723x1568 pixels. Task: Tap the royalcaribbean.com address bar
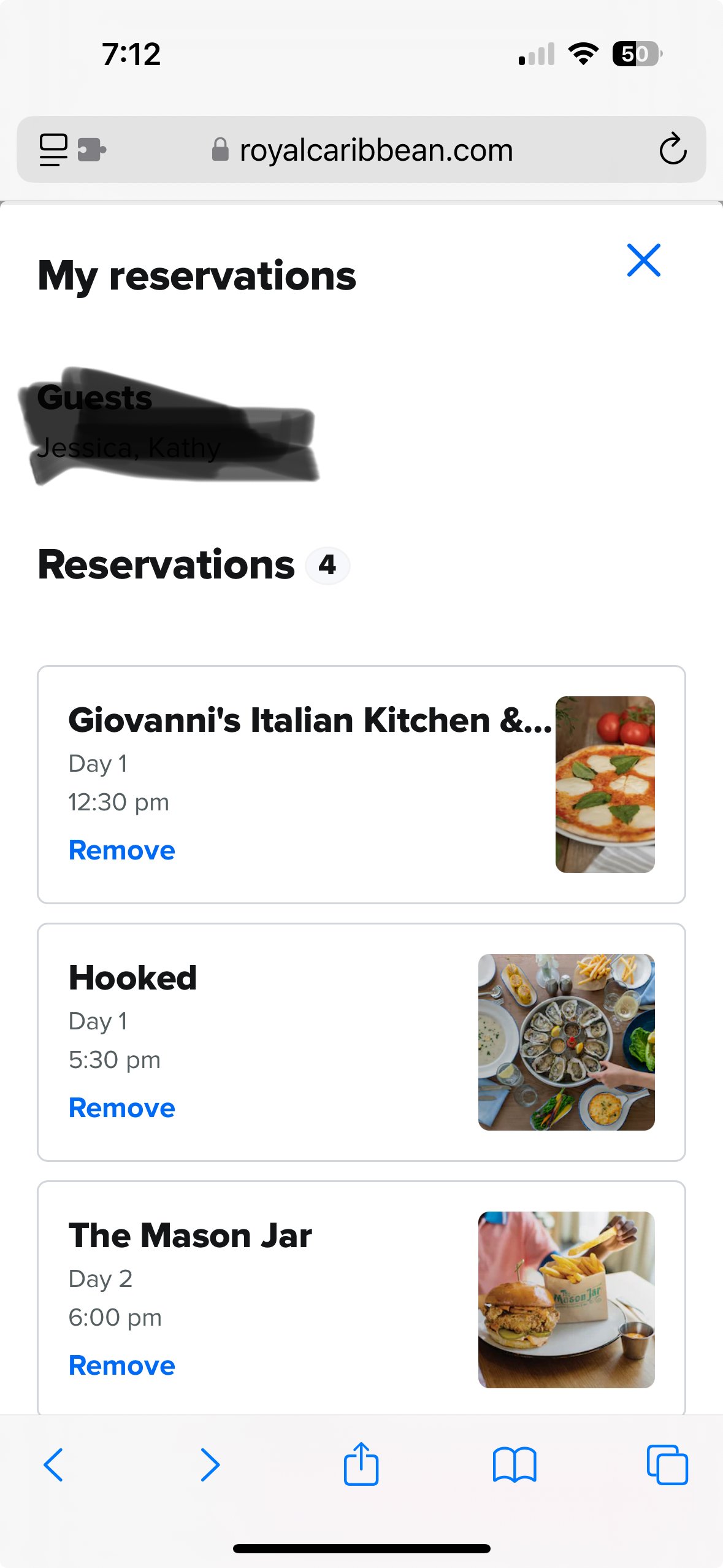pos(362,150)
